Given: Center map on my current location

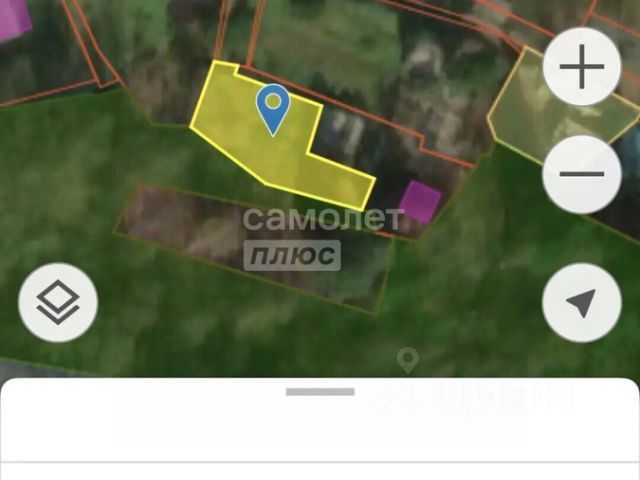Looking at the screenshot, I should (582, 302).
